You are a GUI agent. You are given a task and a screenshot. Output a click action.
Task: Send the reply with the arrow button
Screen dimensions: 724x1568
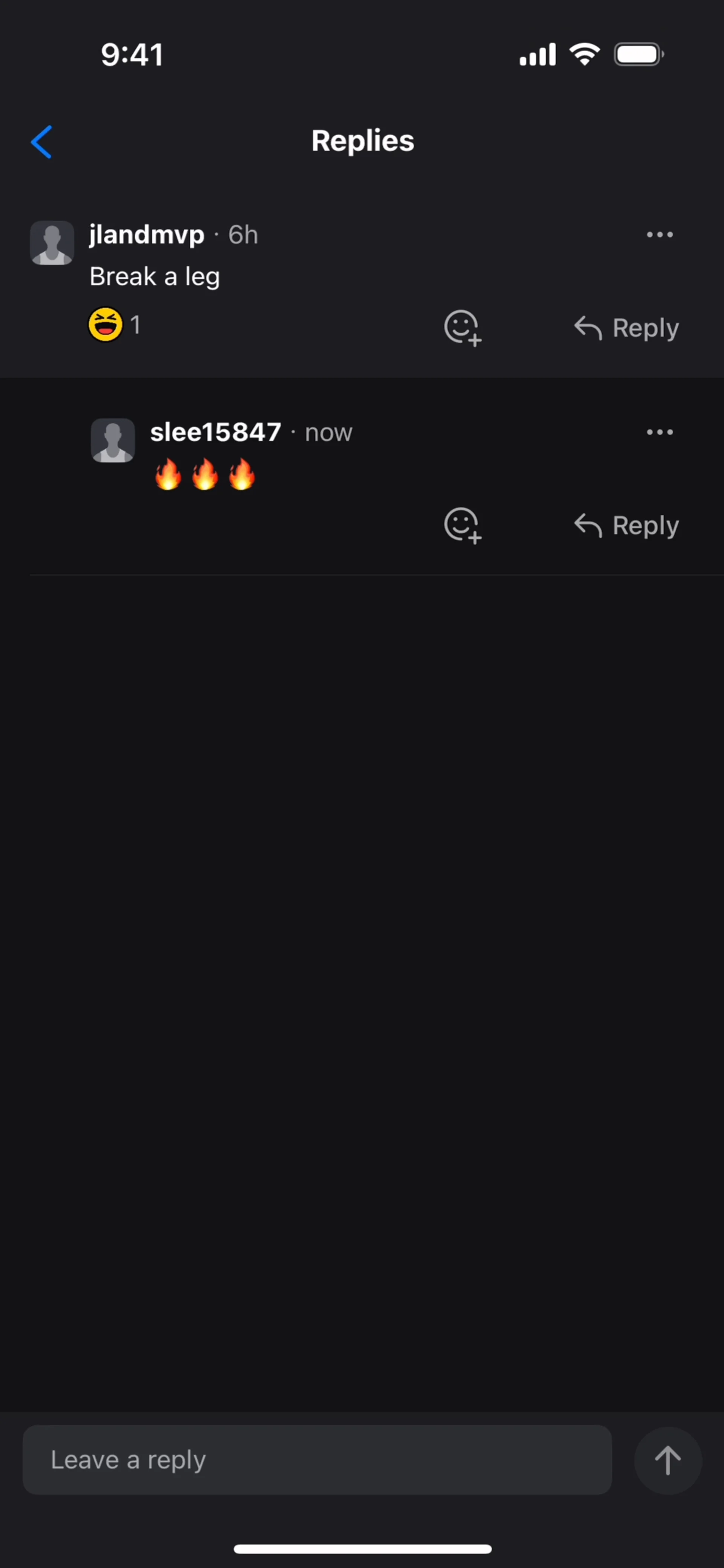(667, 1460)
